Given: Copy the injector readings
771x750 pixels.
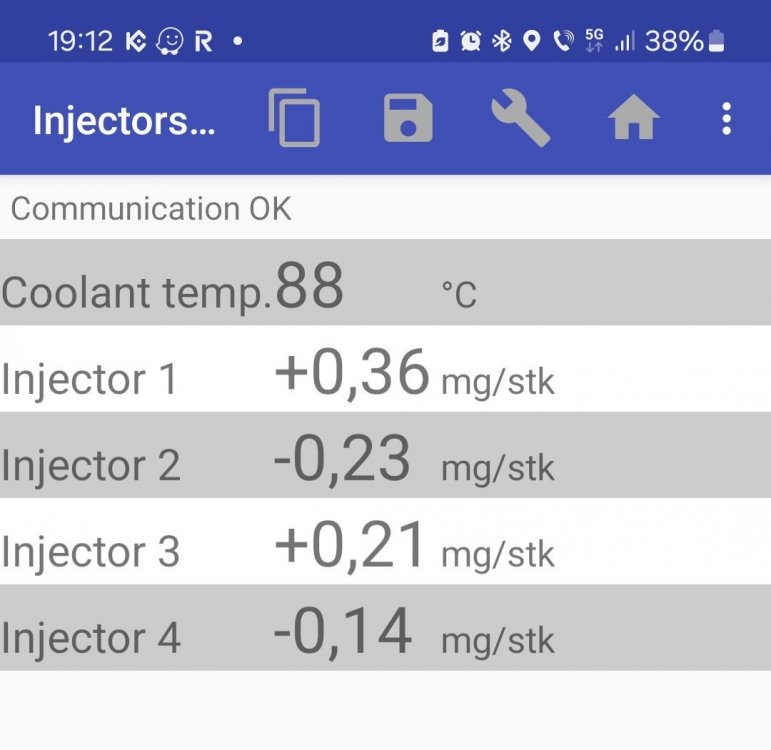Looking at the screenshot, I should pos(294,119).
